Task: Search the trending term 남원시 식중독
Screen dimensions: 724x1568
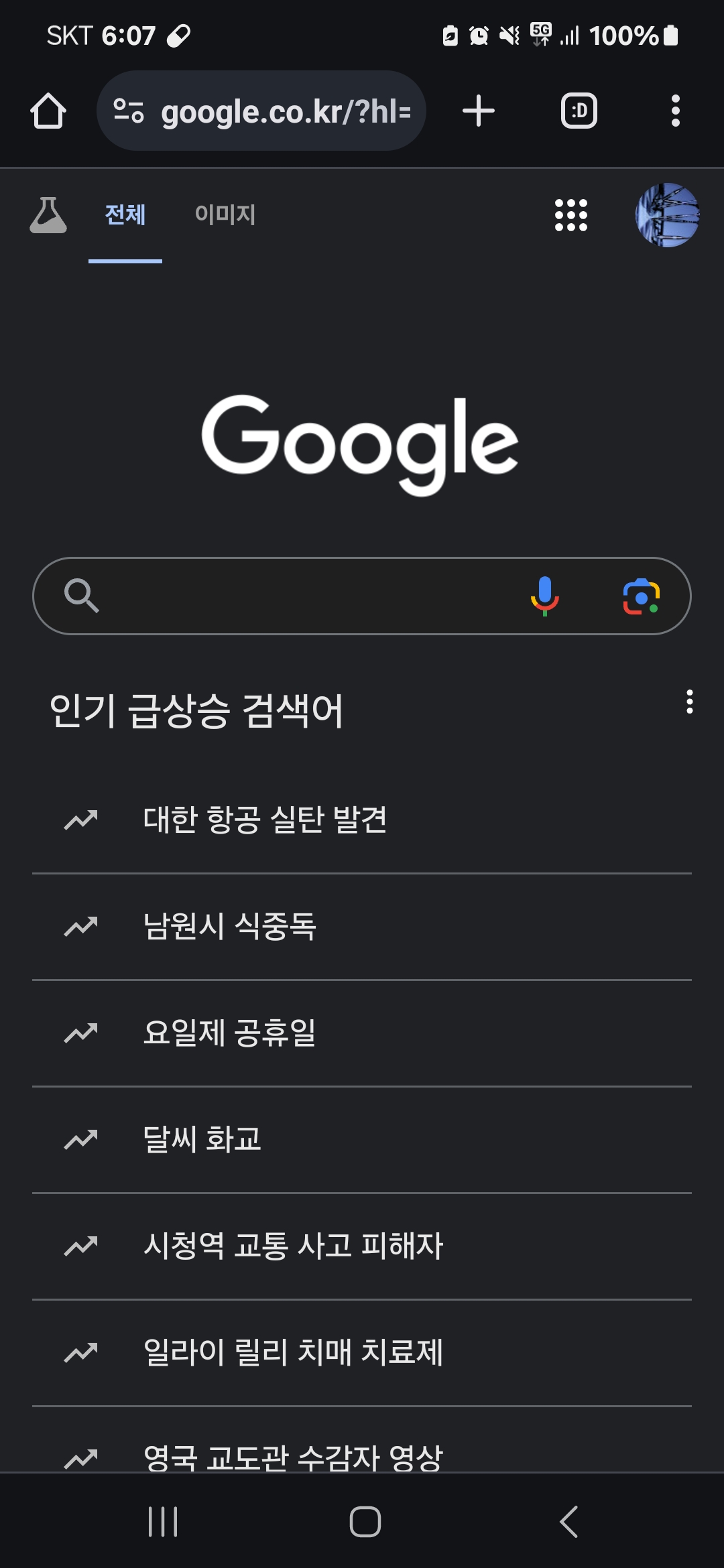Action: coord(230,926)
